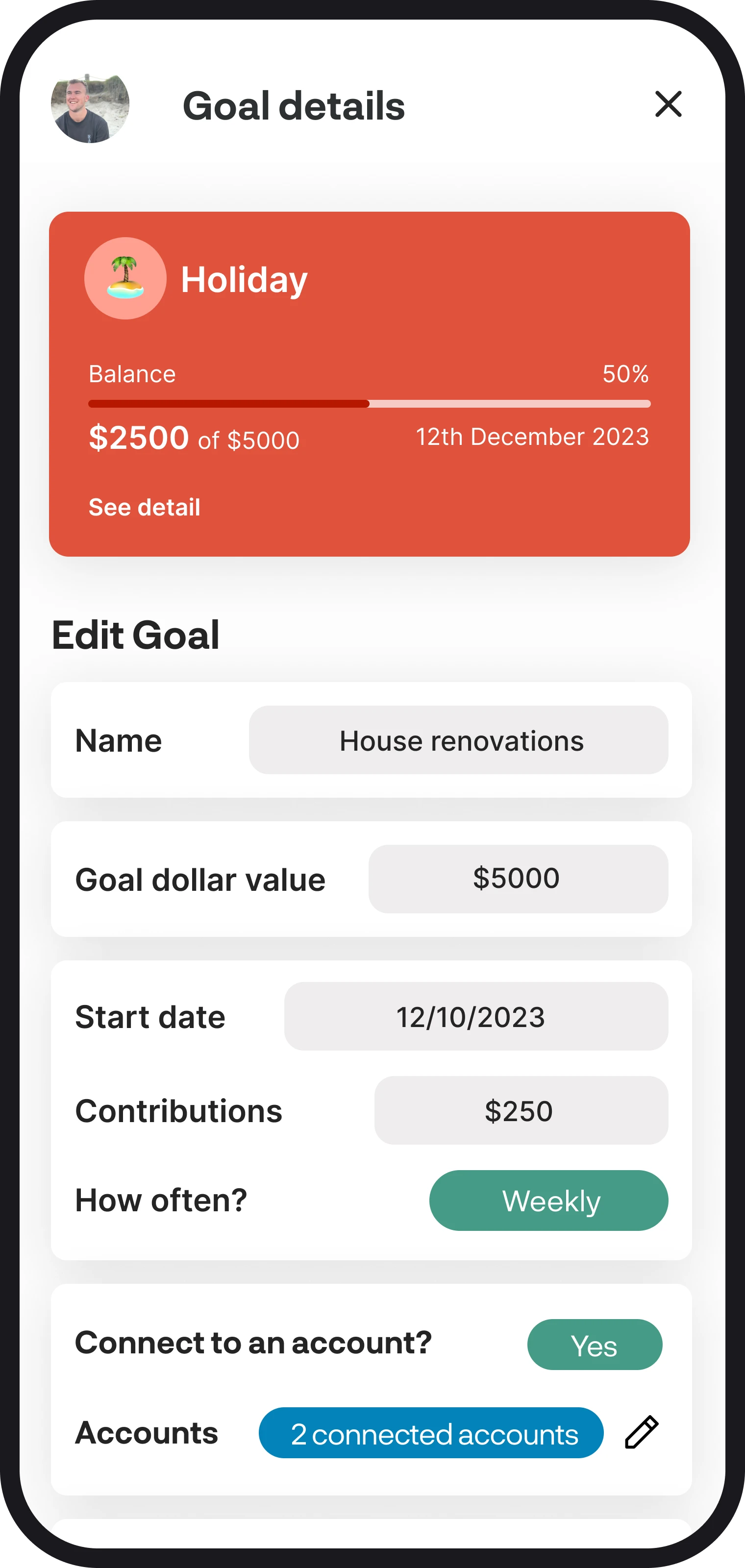Edit the Contributions amount $250
Viewport: 745px width, 1568px height.
click(x=521, y=1110)
